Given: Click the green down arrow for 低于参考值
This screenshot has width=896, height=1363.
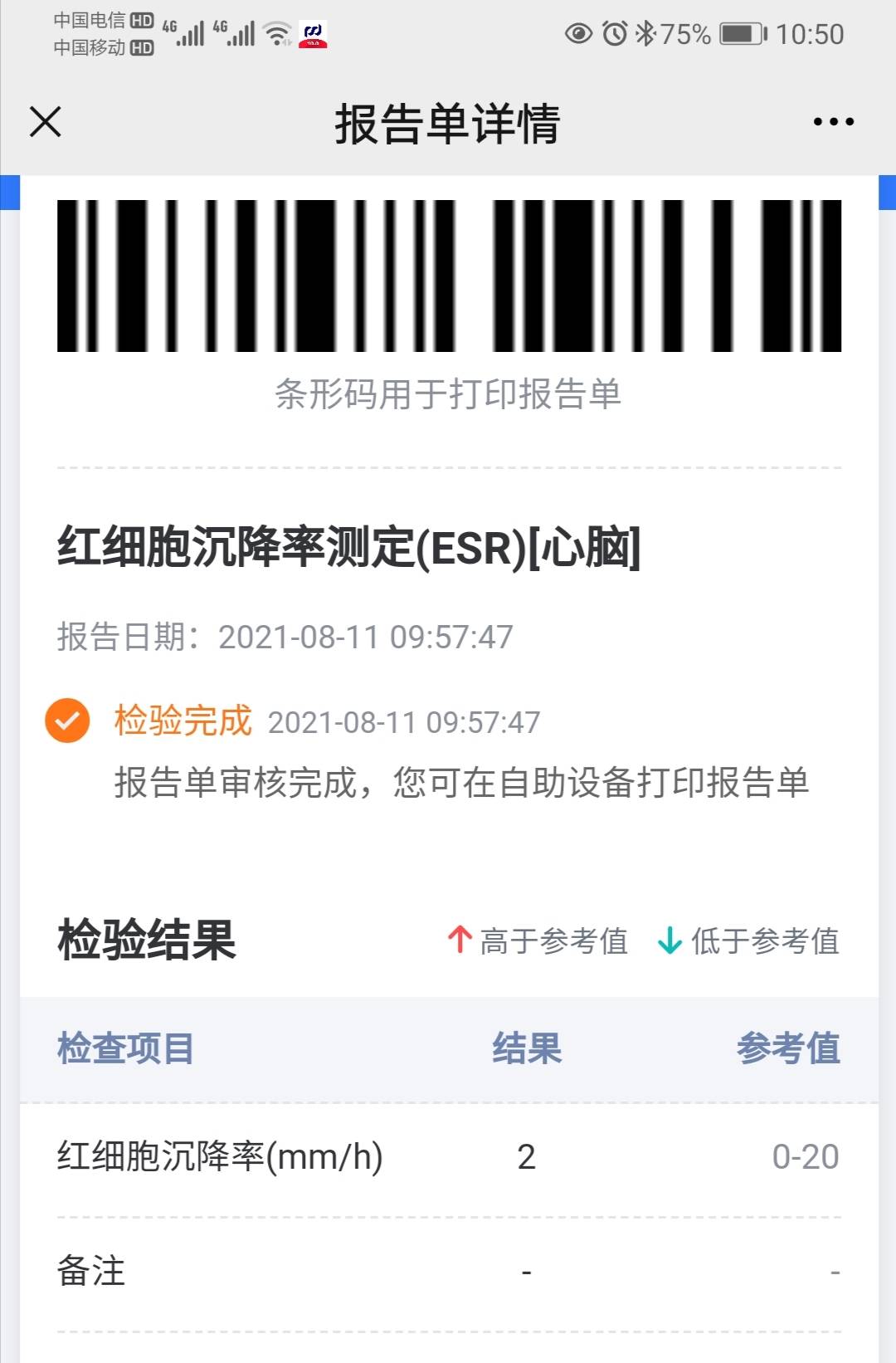Looking at the screenshot, I should tap(669, 940).
